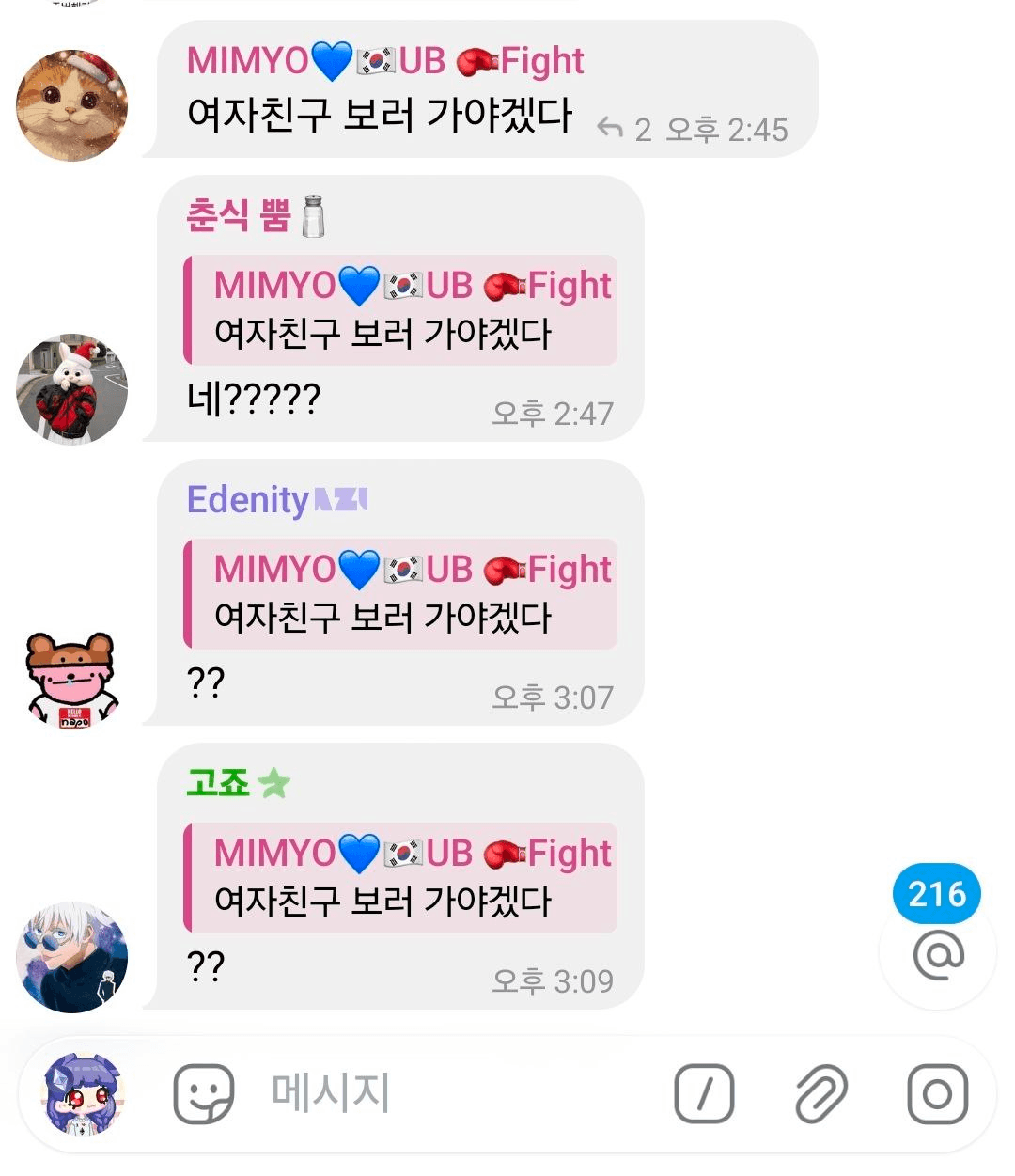The image size is (1015, 1176).
Task: Attach a file with the paperclip
Action: pos(821,1093)
